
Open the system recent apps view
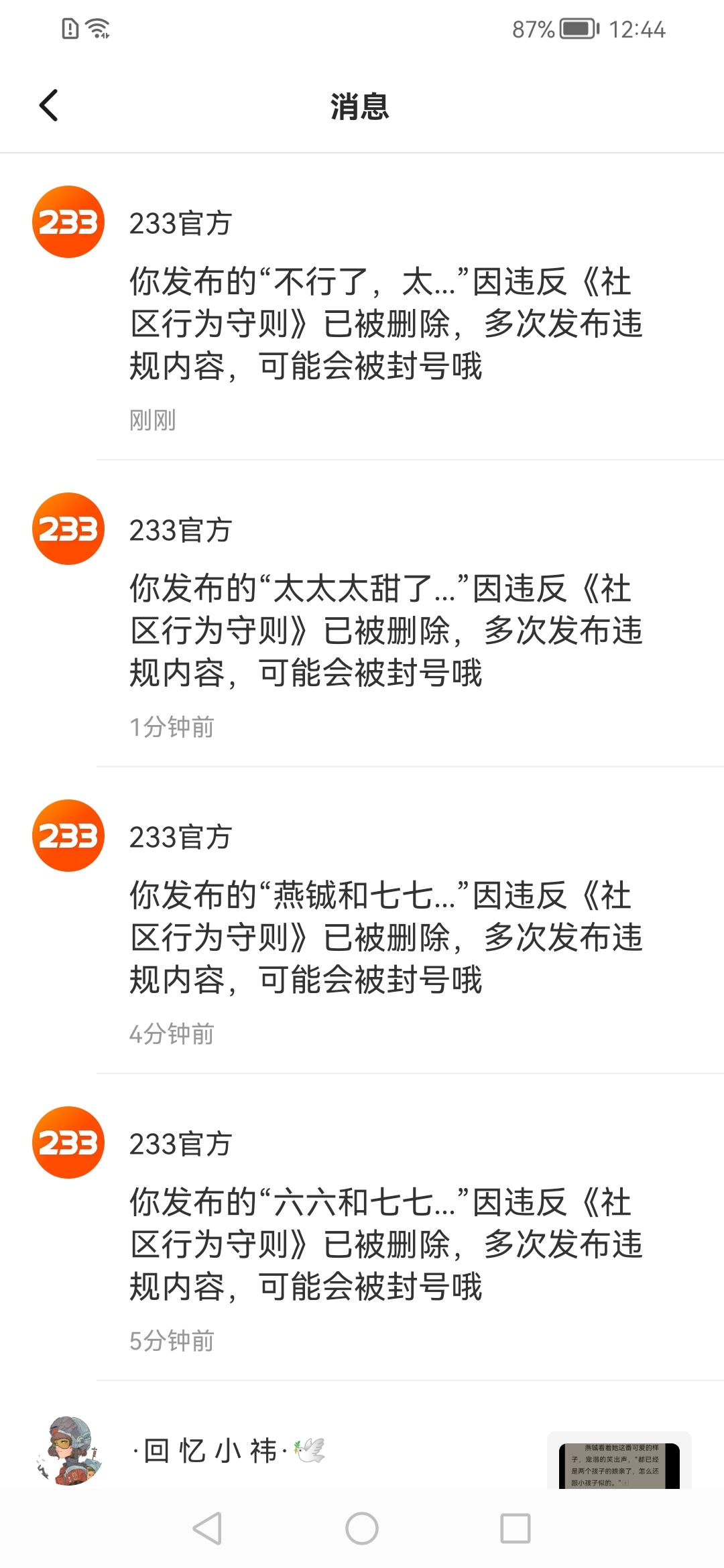pos(516,1528)
